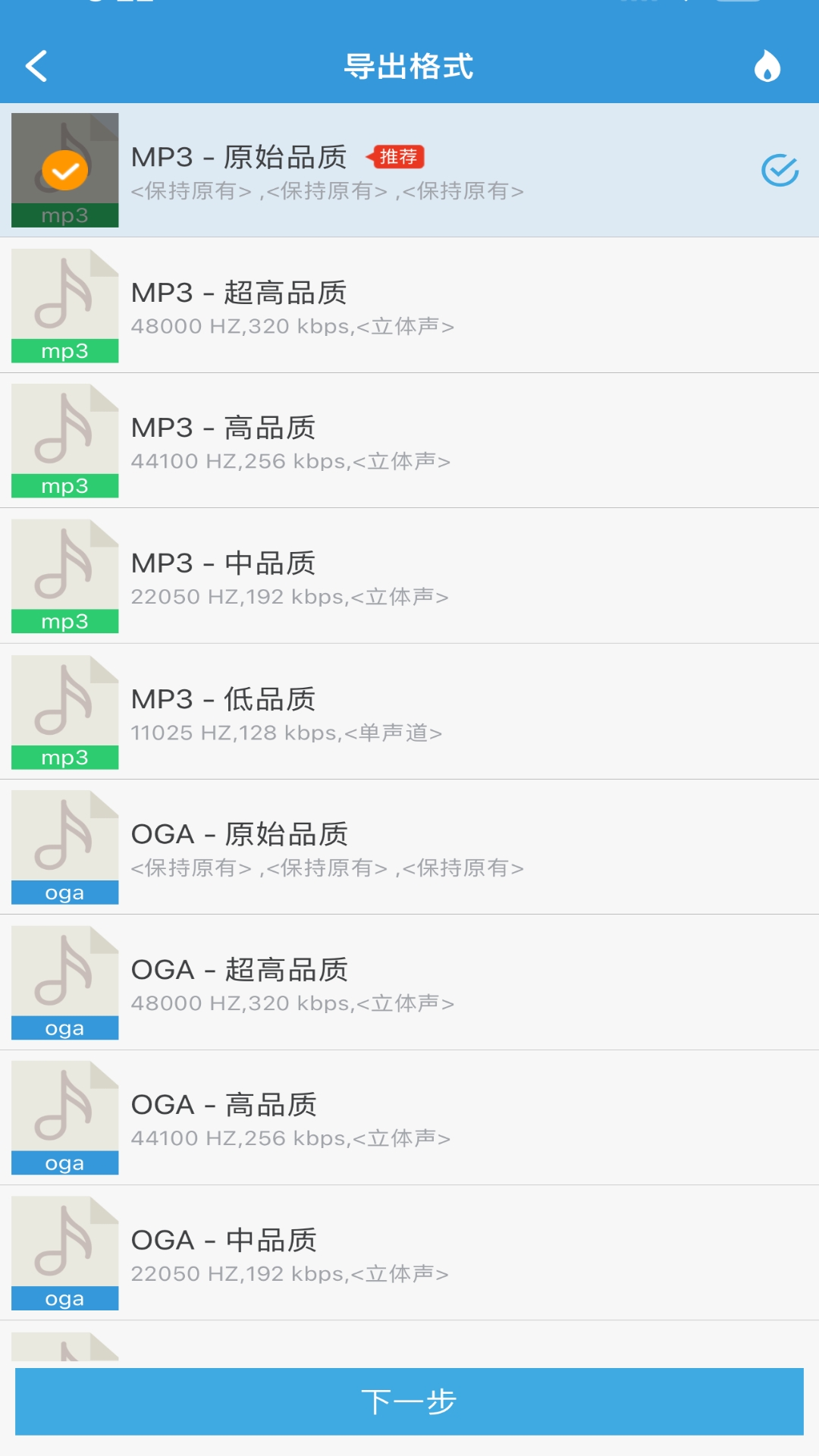Screen dimensions: 819x1456
Task: Tap the 推荐 red badge label
Action: pos(399,156)
